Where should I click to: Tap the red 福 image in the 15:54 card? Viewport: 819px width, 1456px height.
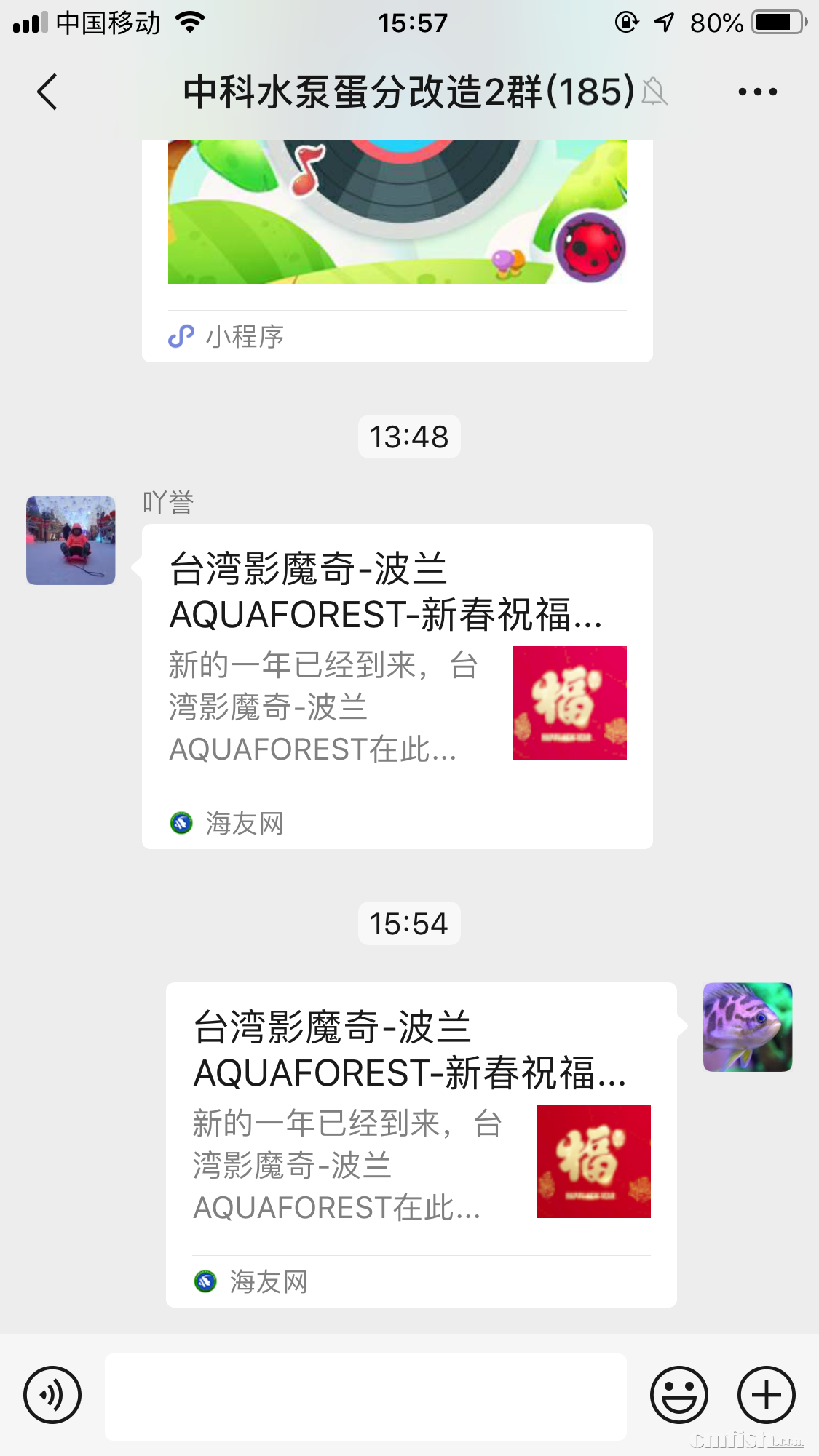click(x=593, y=1161)
